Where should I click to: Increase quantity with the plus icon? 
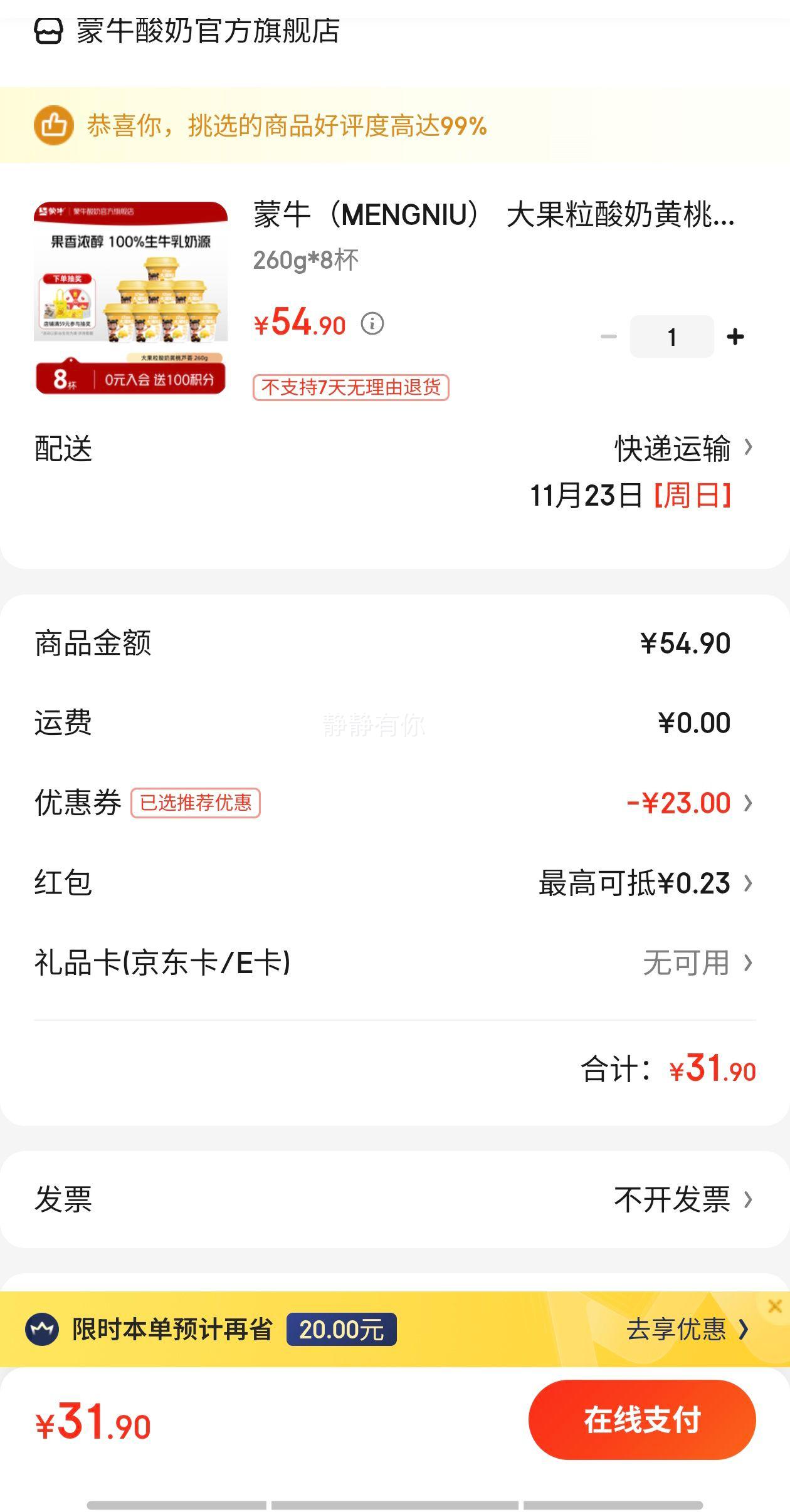click(735, 336)
